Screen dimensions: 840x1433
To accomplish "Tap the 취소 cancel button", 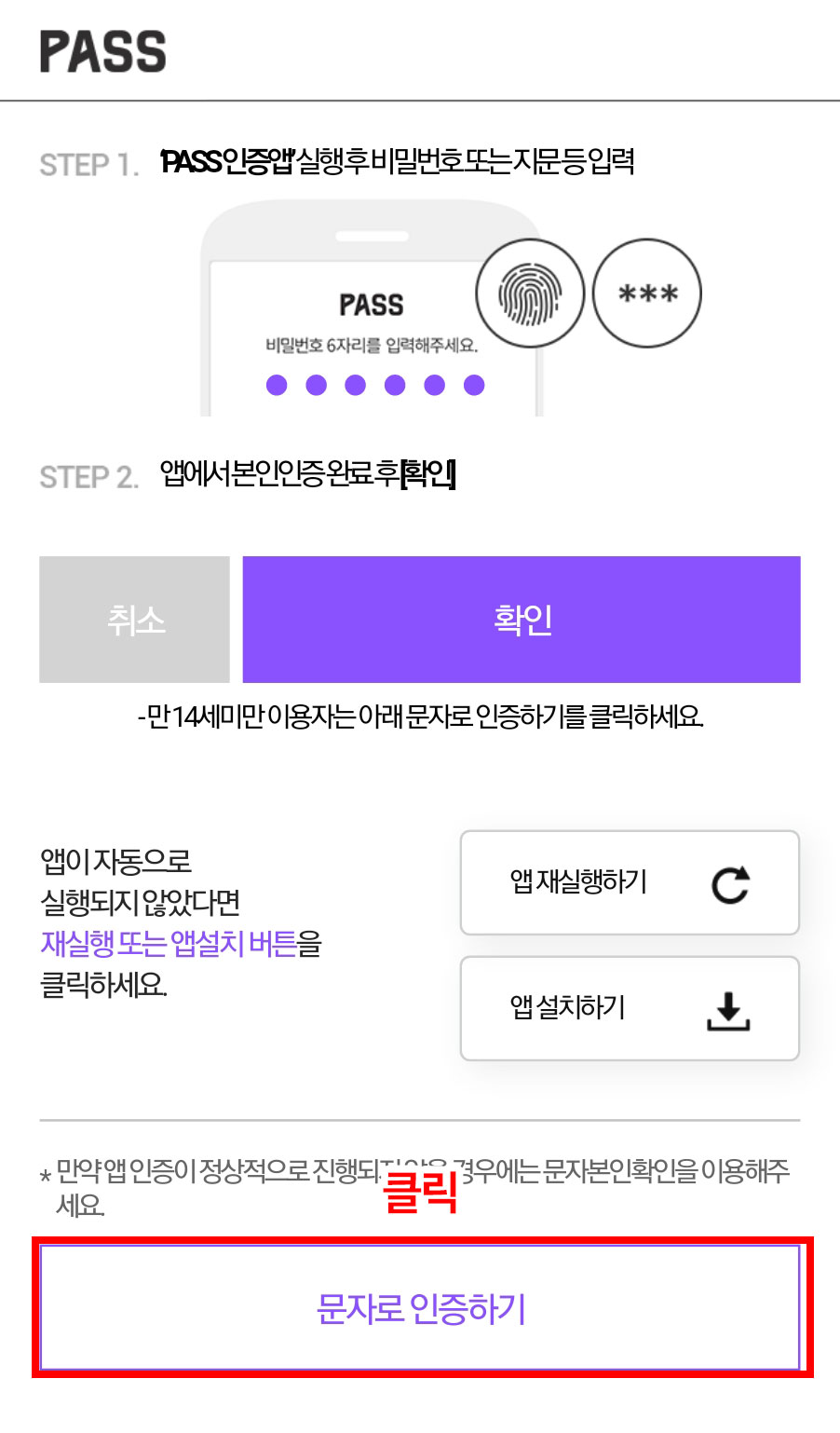I will click(134, 620).
